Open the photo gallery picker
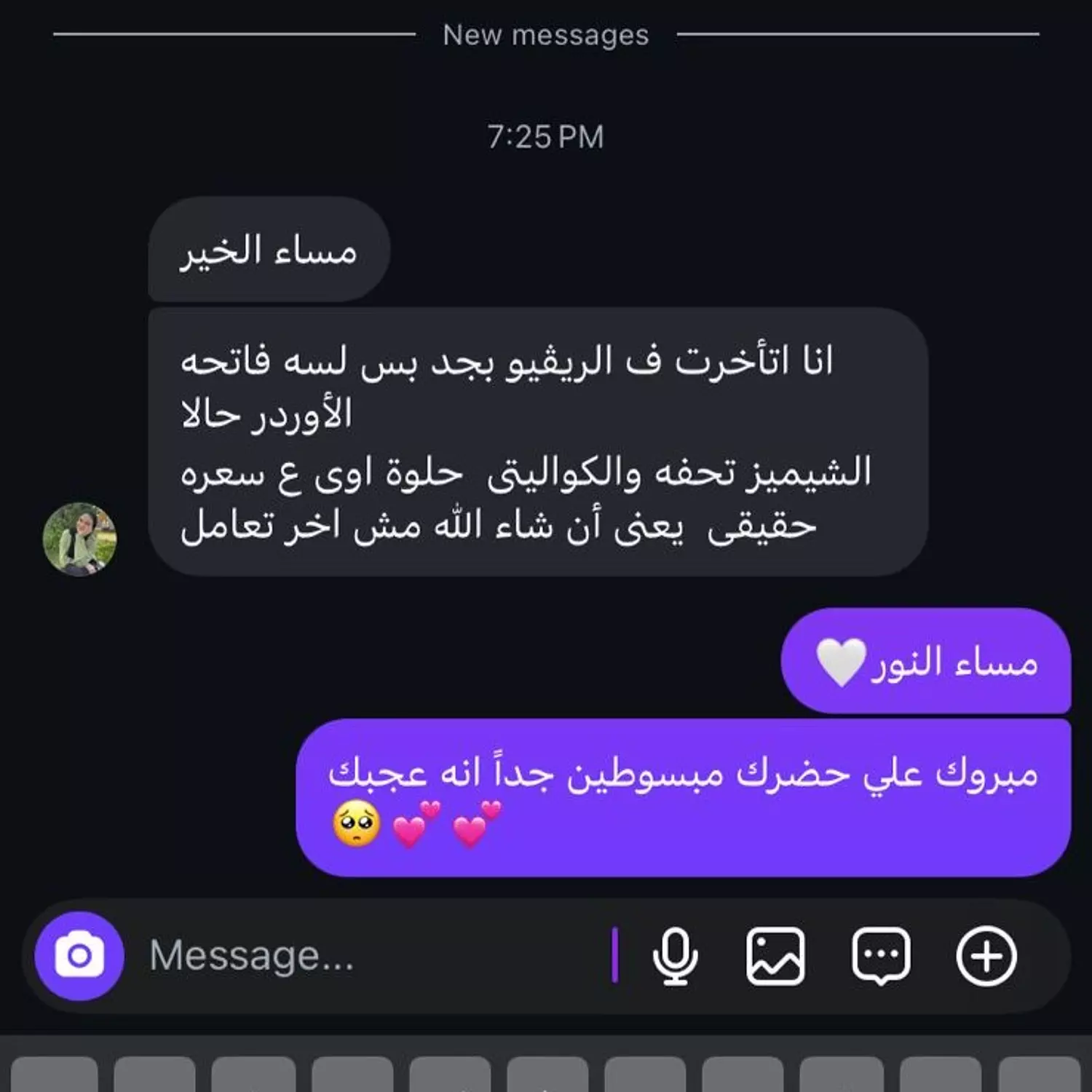 [775, 956]
